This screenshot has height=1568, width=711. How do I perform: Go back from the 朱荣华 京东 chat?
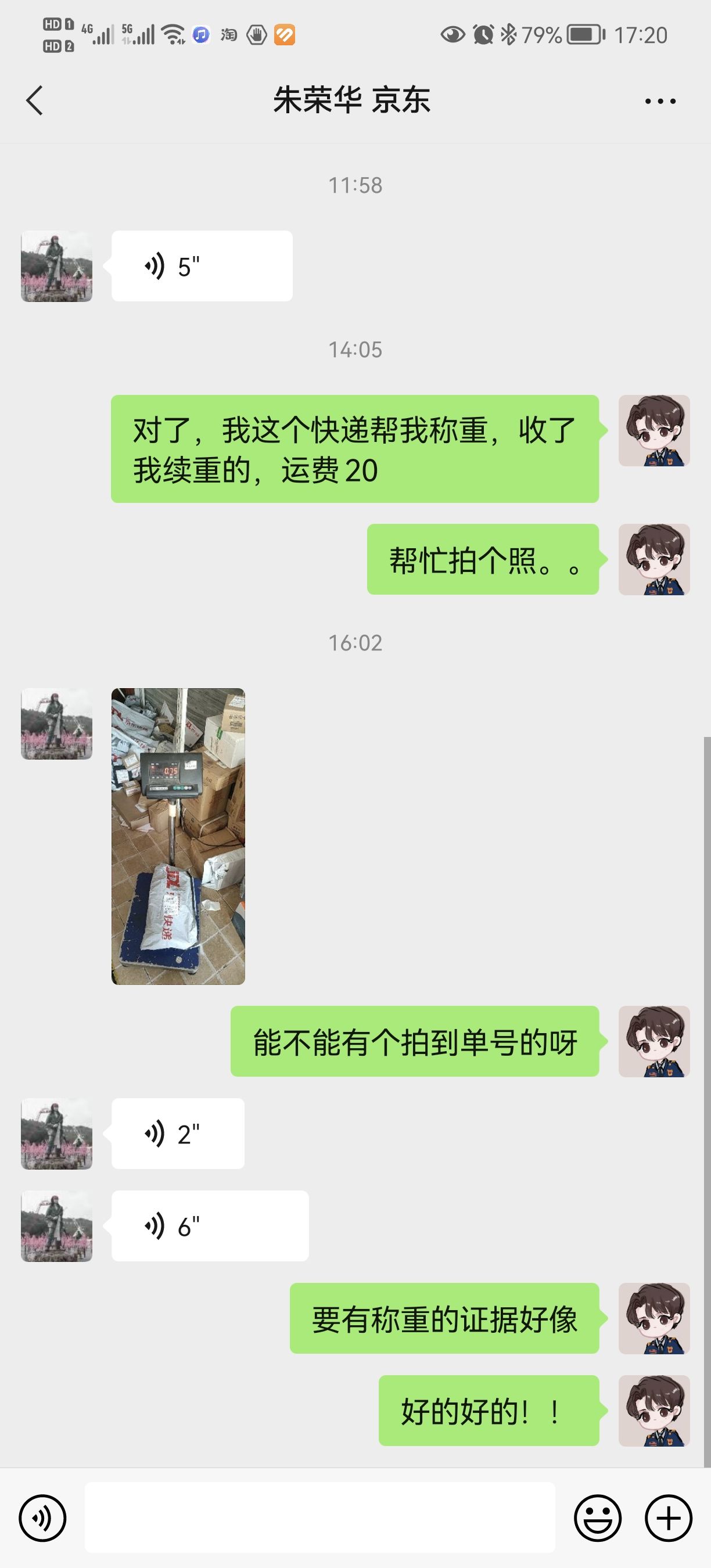pos(35,100)
